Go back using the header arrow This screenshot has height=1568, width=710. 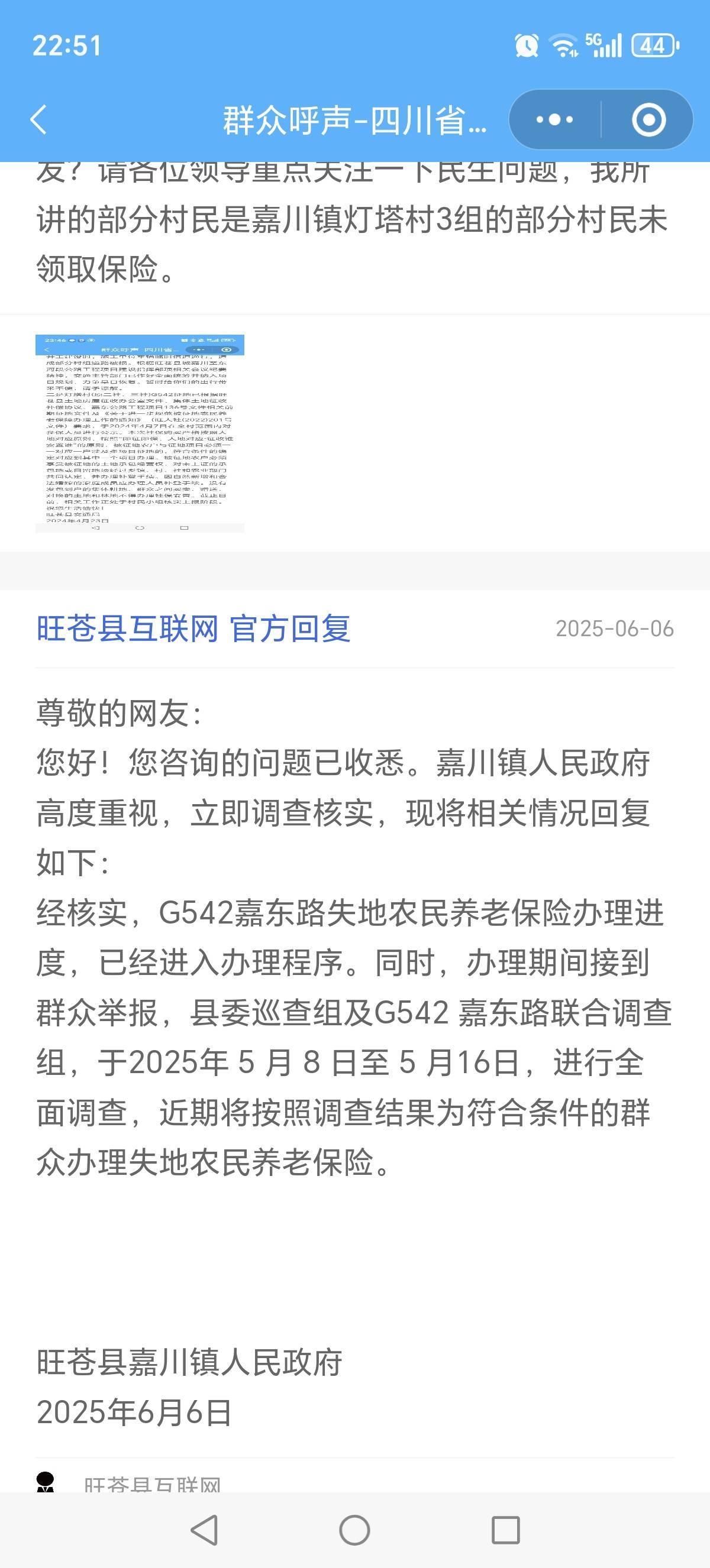[38, 119]
